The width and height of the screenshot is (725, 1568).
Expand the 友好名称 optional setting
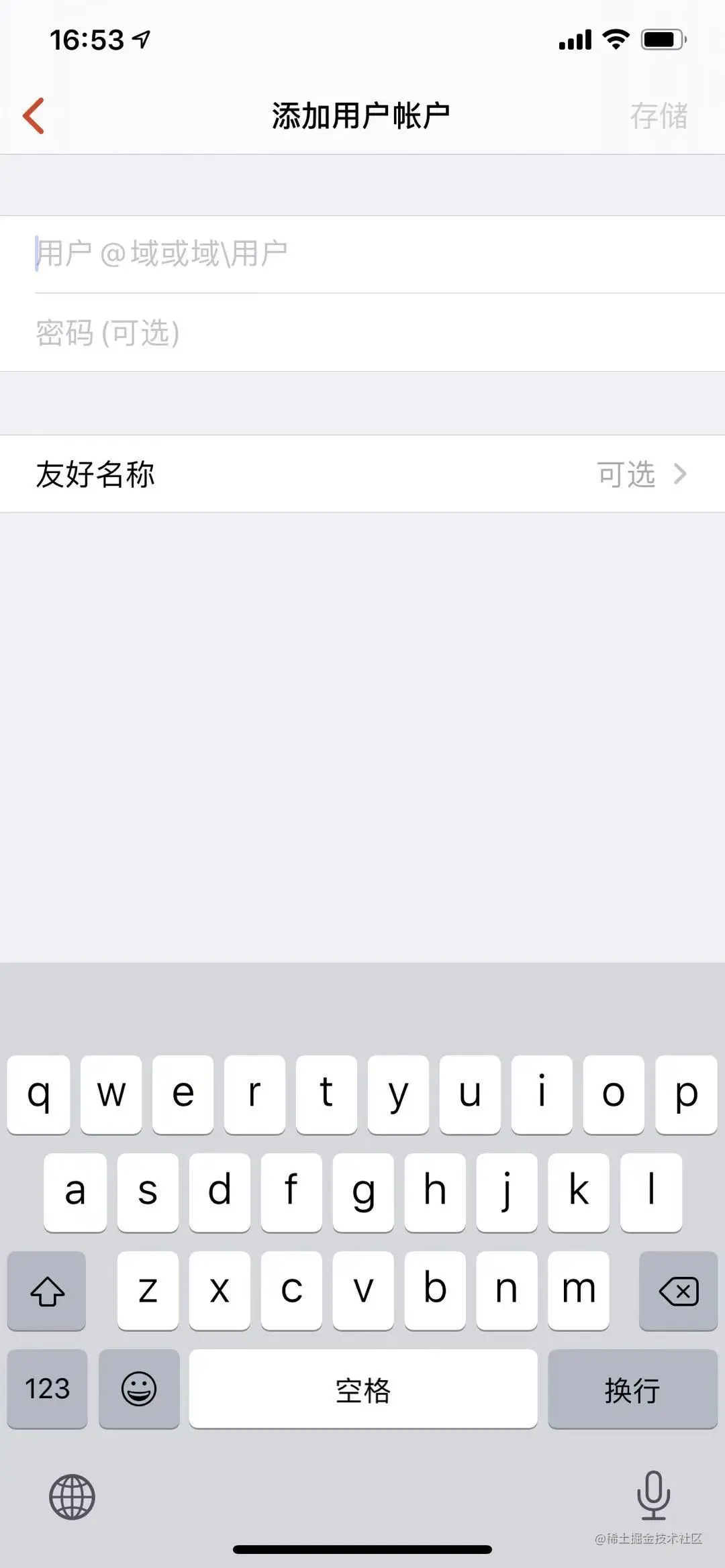click(x=362, y=474)
